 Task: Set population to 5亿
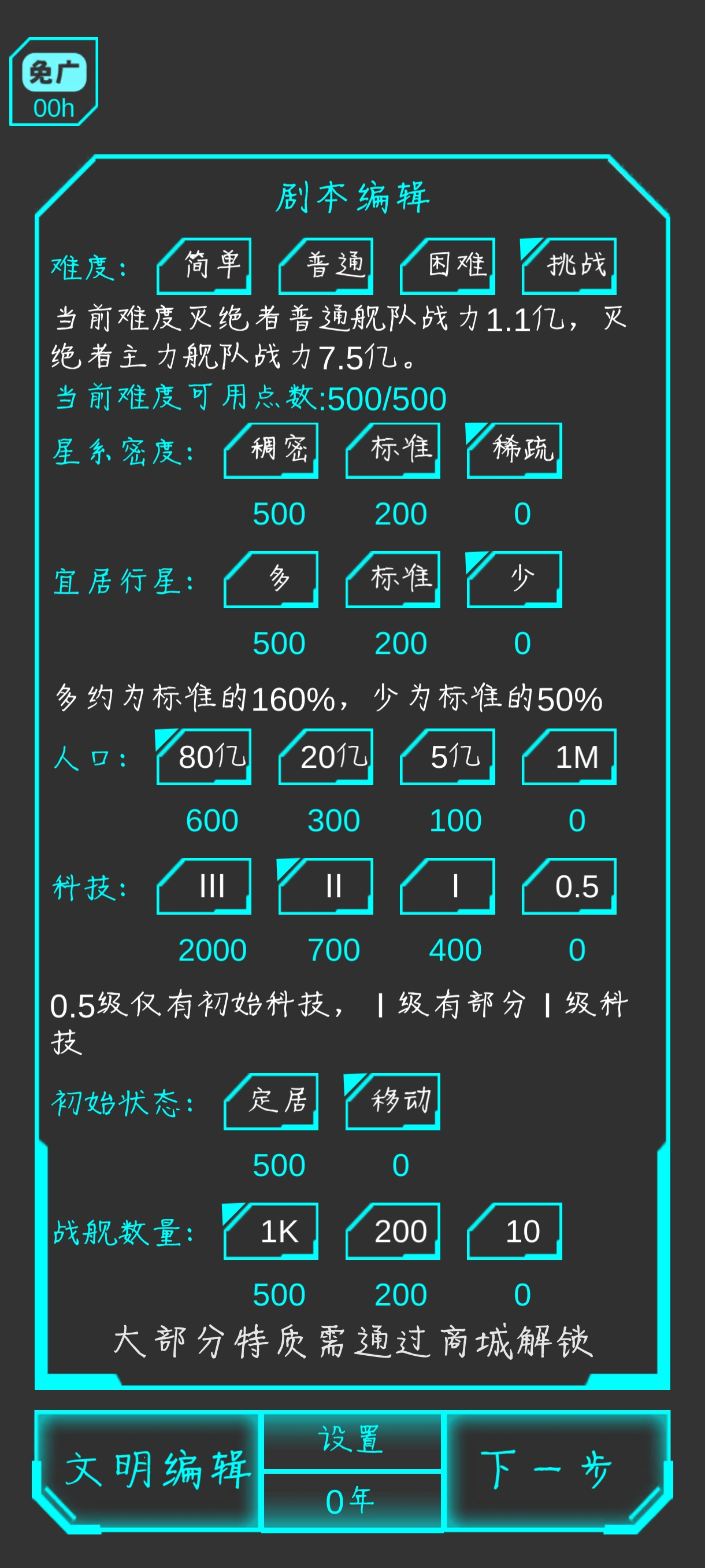point(448,757)
